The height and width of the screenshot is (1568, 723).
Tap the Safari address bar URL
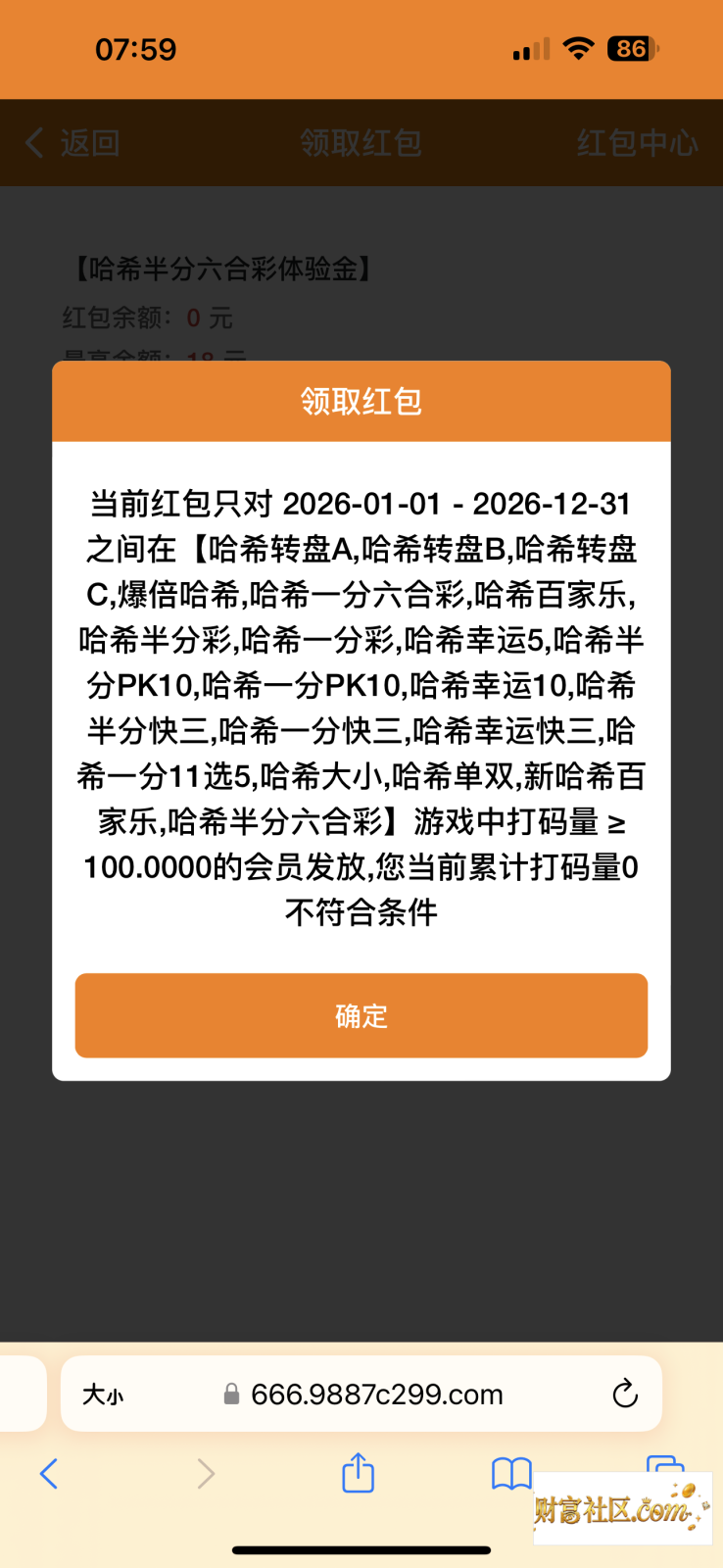click(376, 1395)
